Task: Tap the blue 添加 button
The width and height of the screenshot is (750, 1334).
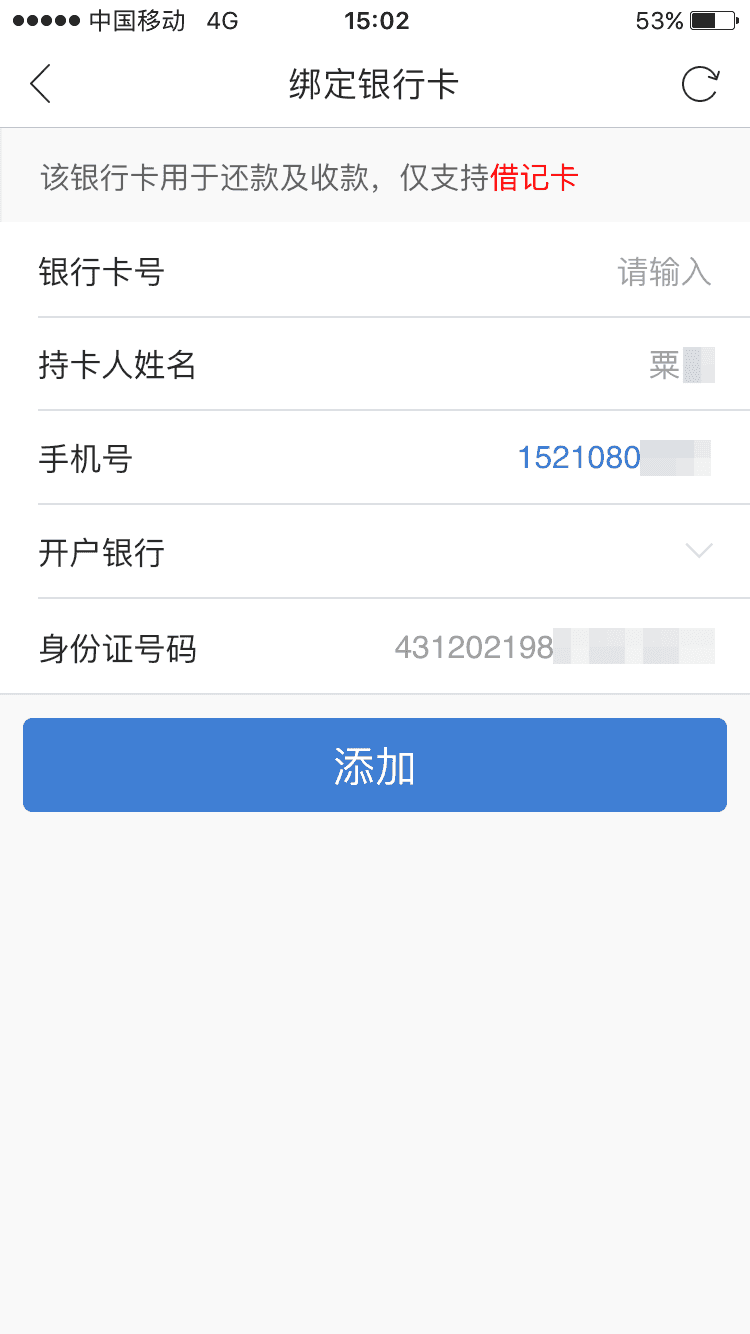Action: tap(375, 765)
